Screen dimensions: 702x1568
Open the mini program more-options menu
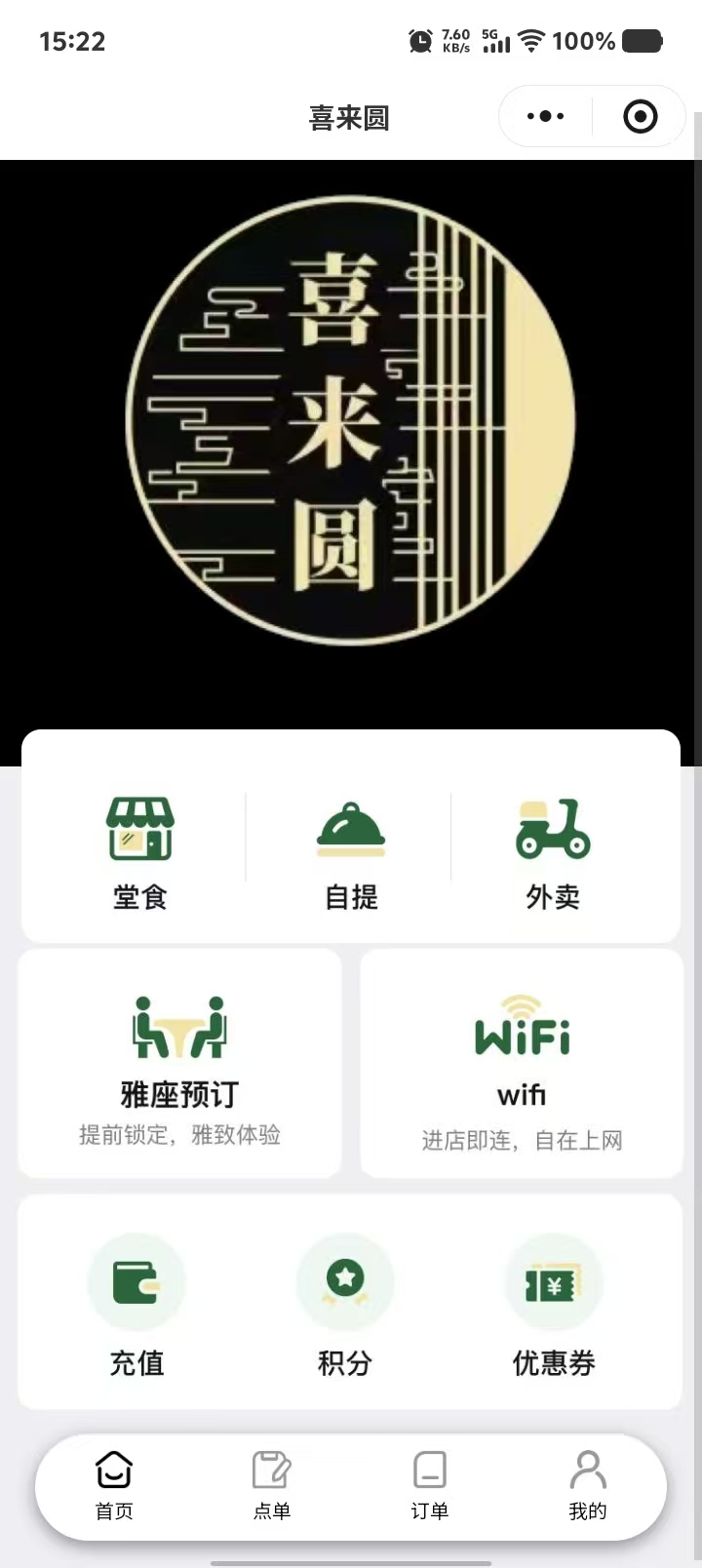pyautogui.click(x=545, y=117)
